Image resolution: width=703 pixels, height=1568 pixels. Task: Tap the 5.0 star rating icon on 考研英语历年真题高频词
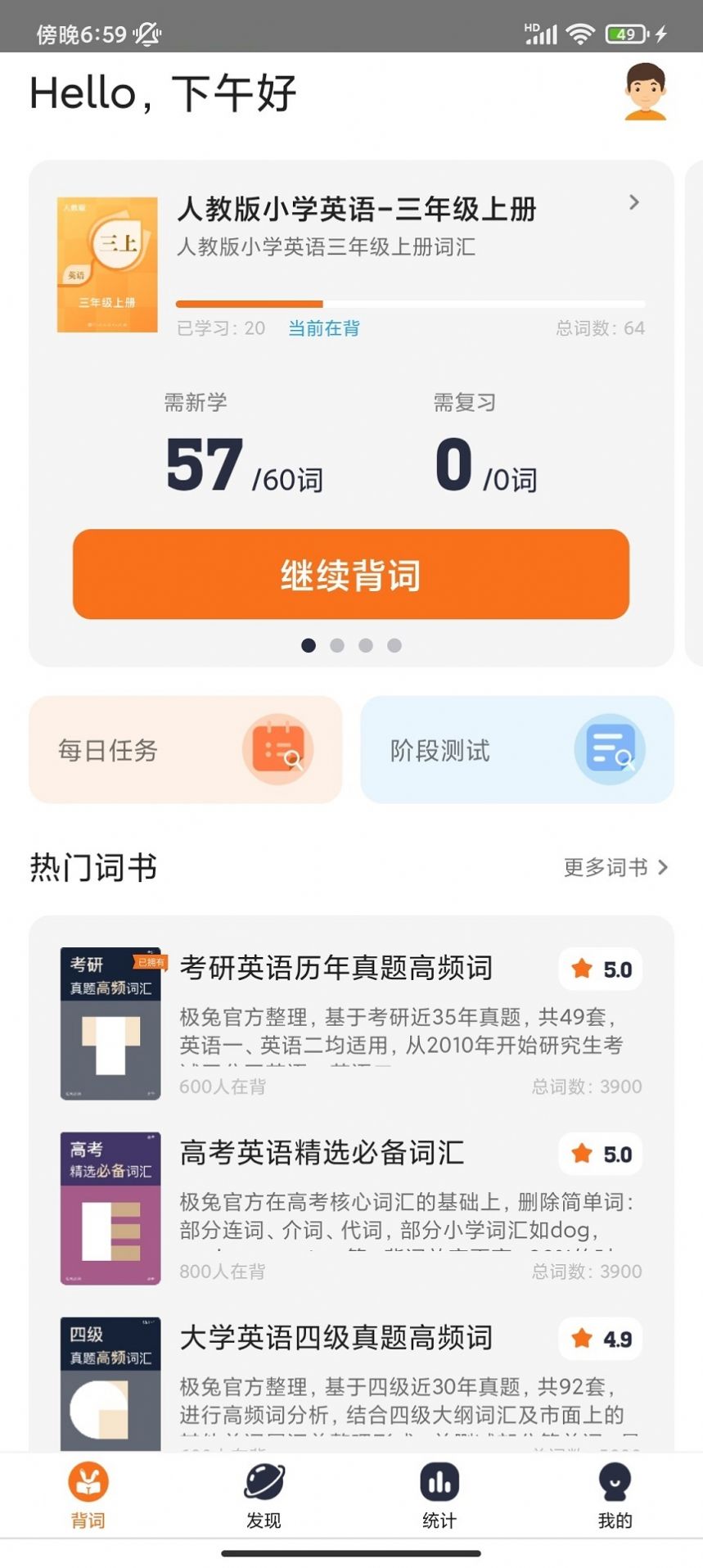pyautogui.click(x=582, y=968)
